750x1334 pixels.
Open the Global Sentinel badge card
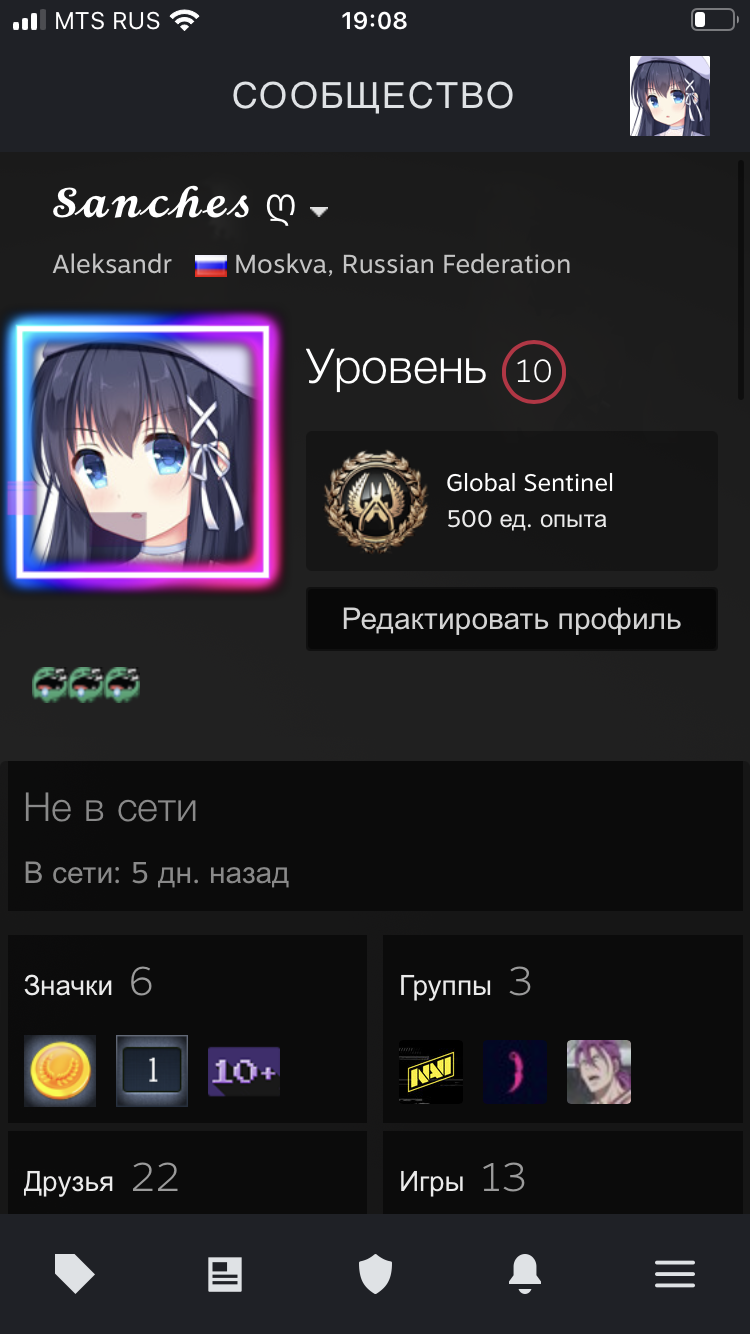click(511, 500)
